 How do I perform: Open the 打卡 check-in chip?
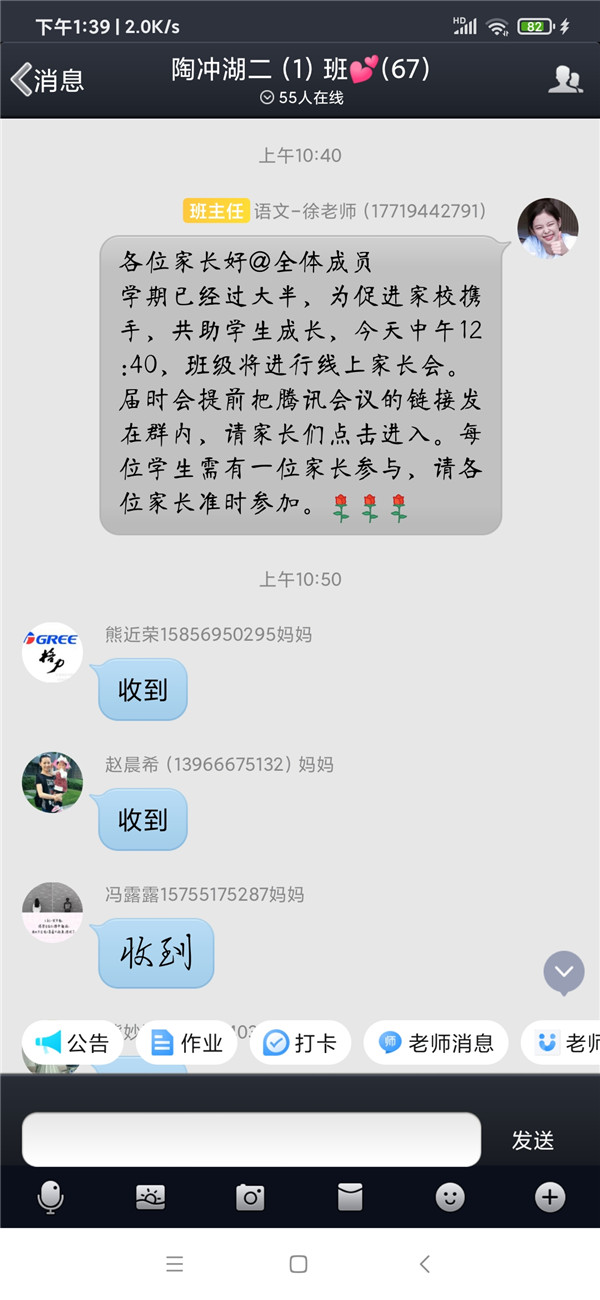(300, 1043)
